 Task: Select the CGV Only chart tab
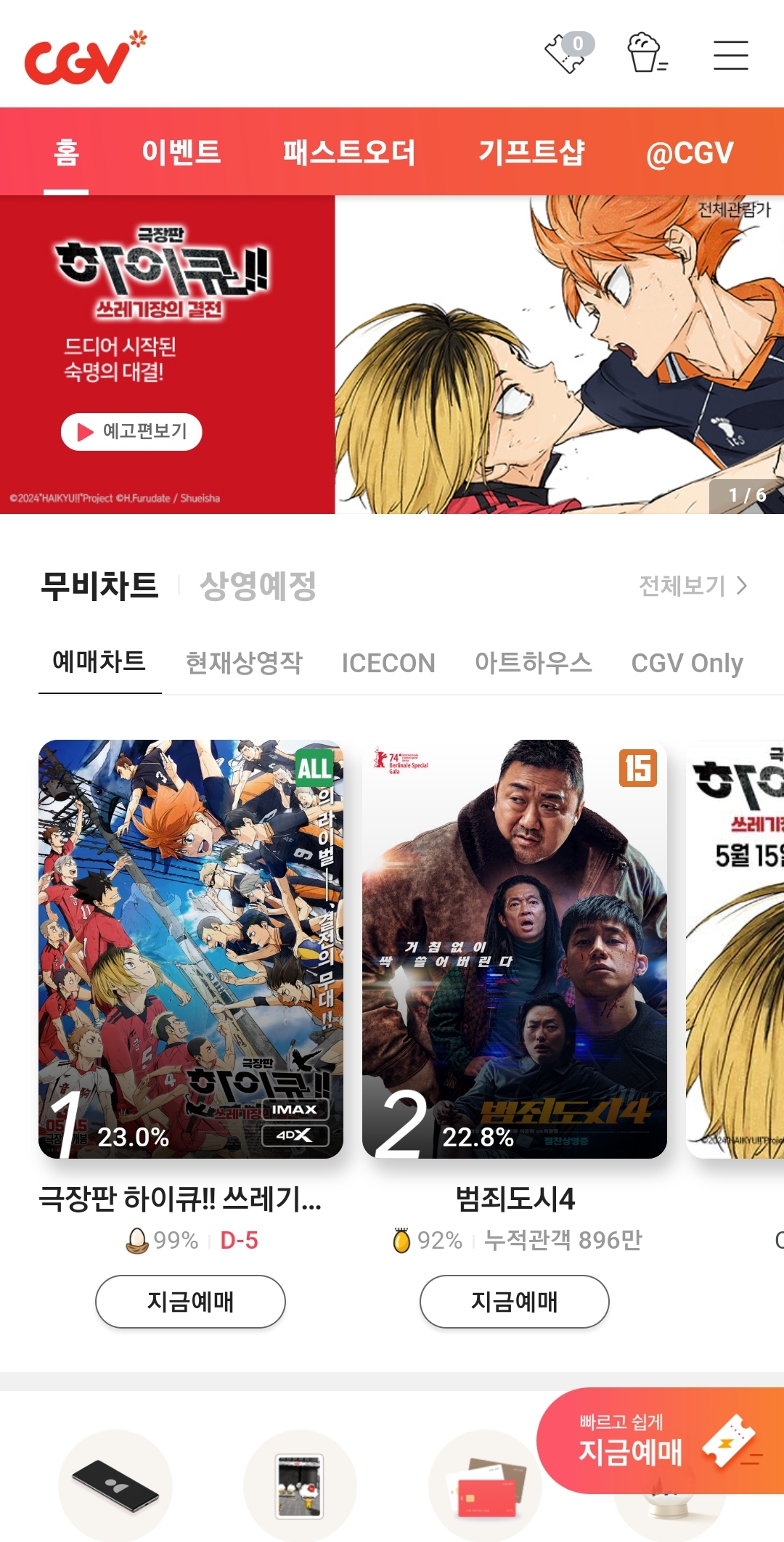click(x=687, y=663)
